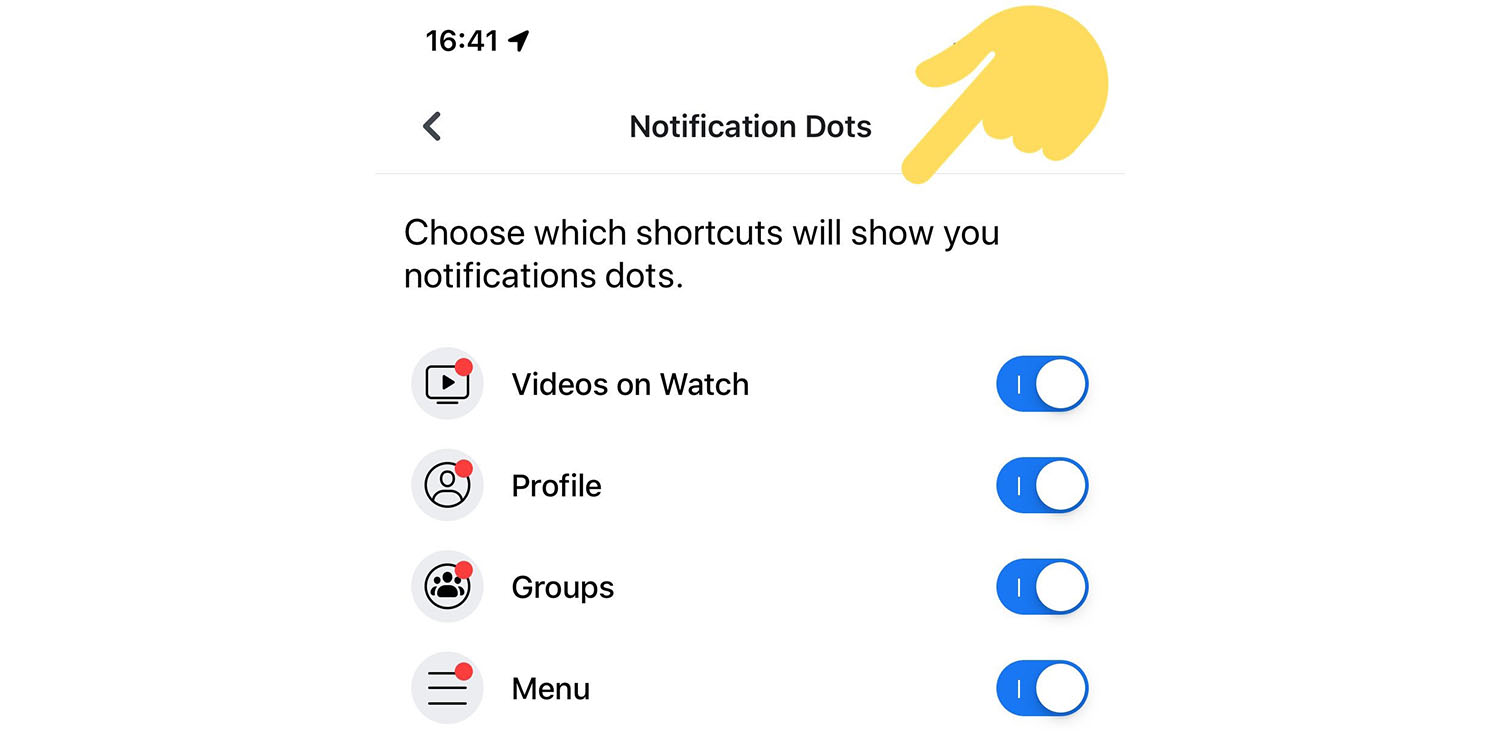Screen dimensions: 1500x750
Task: Go back from Notification Dots
Action: (x=432, y=127)
